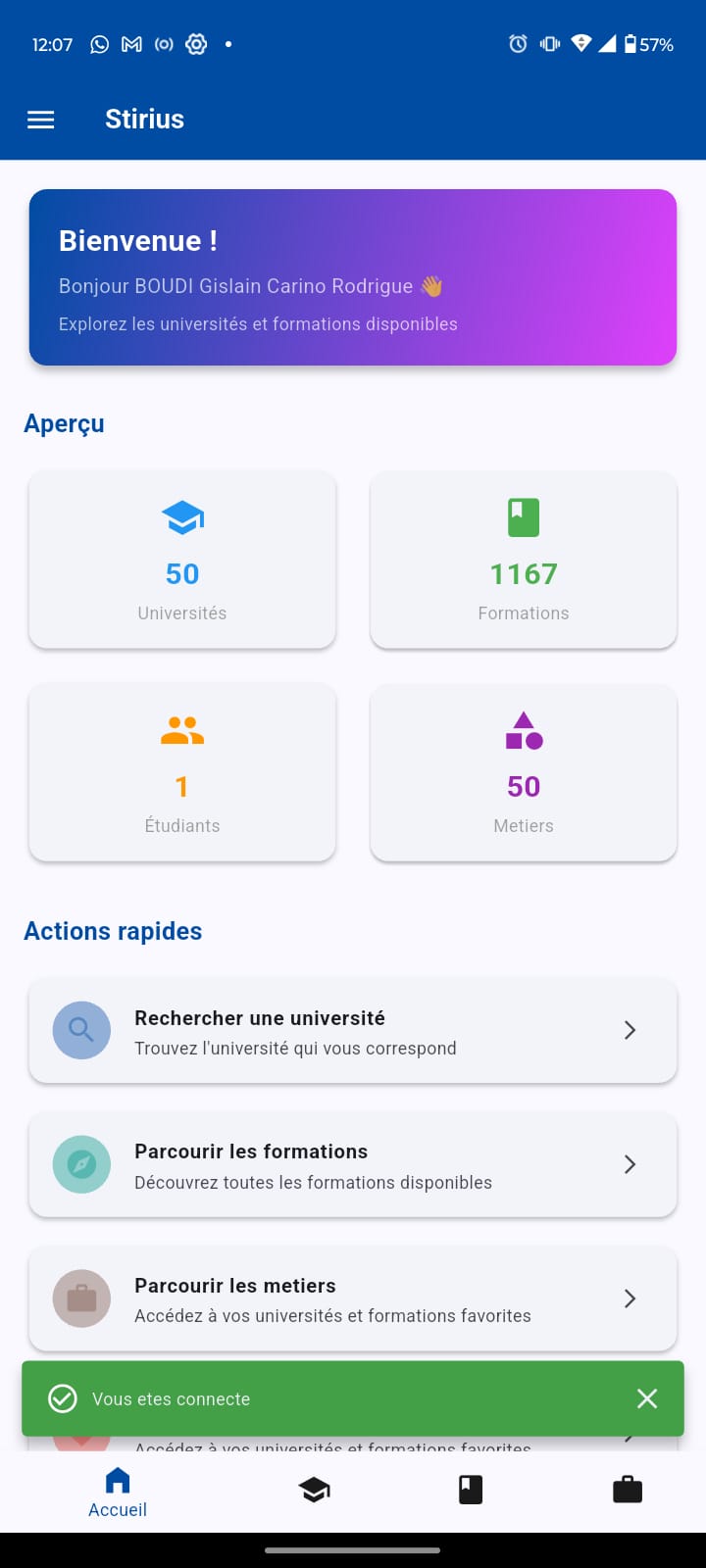Click the Bienvenue welcome banner
Viewport: 706px width, 1568px height.
pos(353,277)
